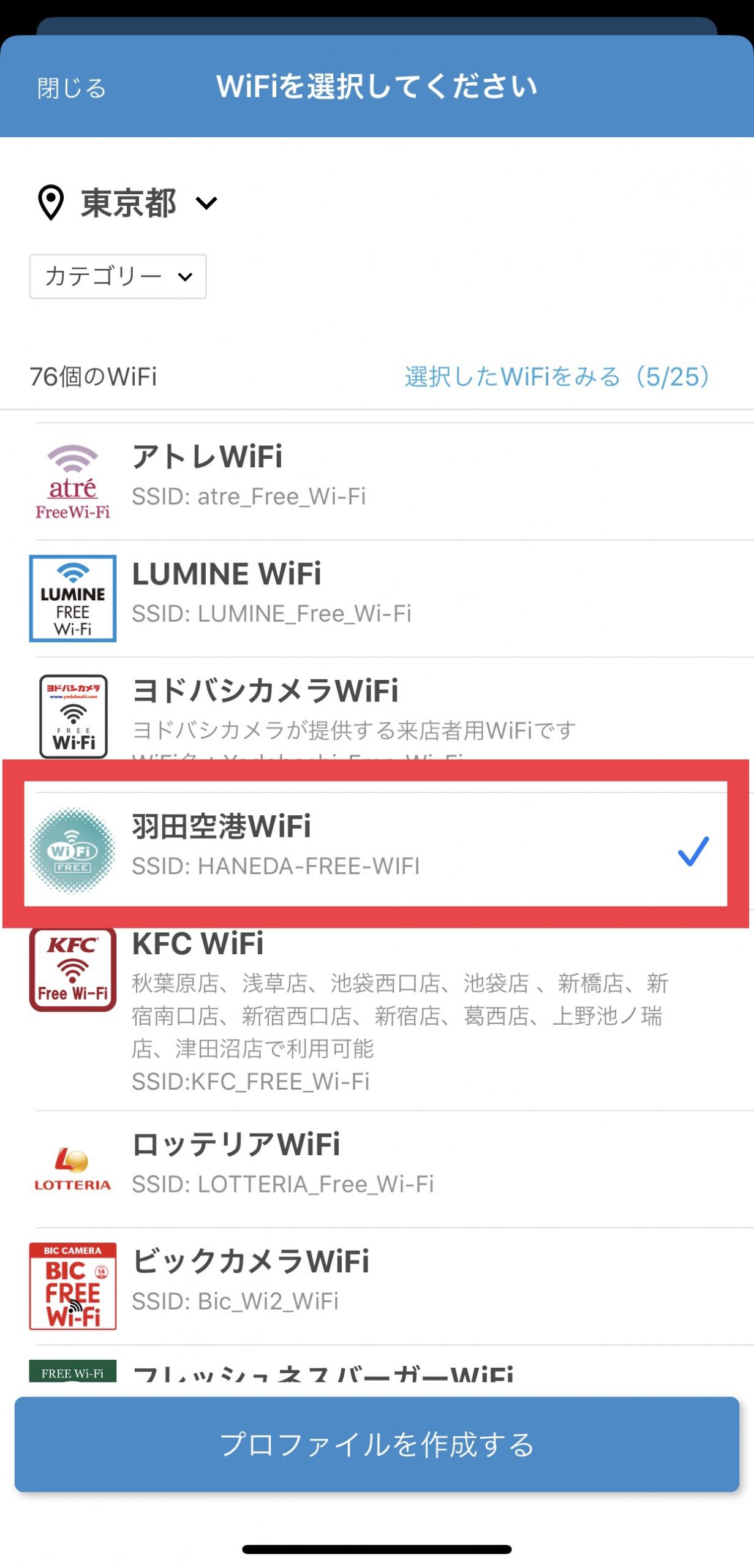This screenshot has width=754, height=1568.
Task: Deselect the checked 羽田空港WiFi row
Action: tap(375, 844)
